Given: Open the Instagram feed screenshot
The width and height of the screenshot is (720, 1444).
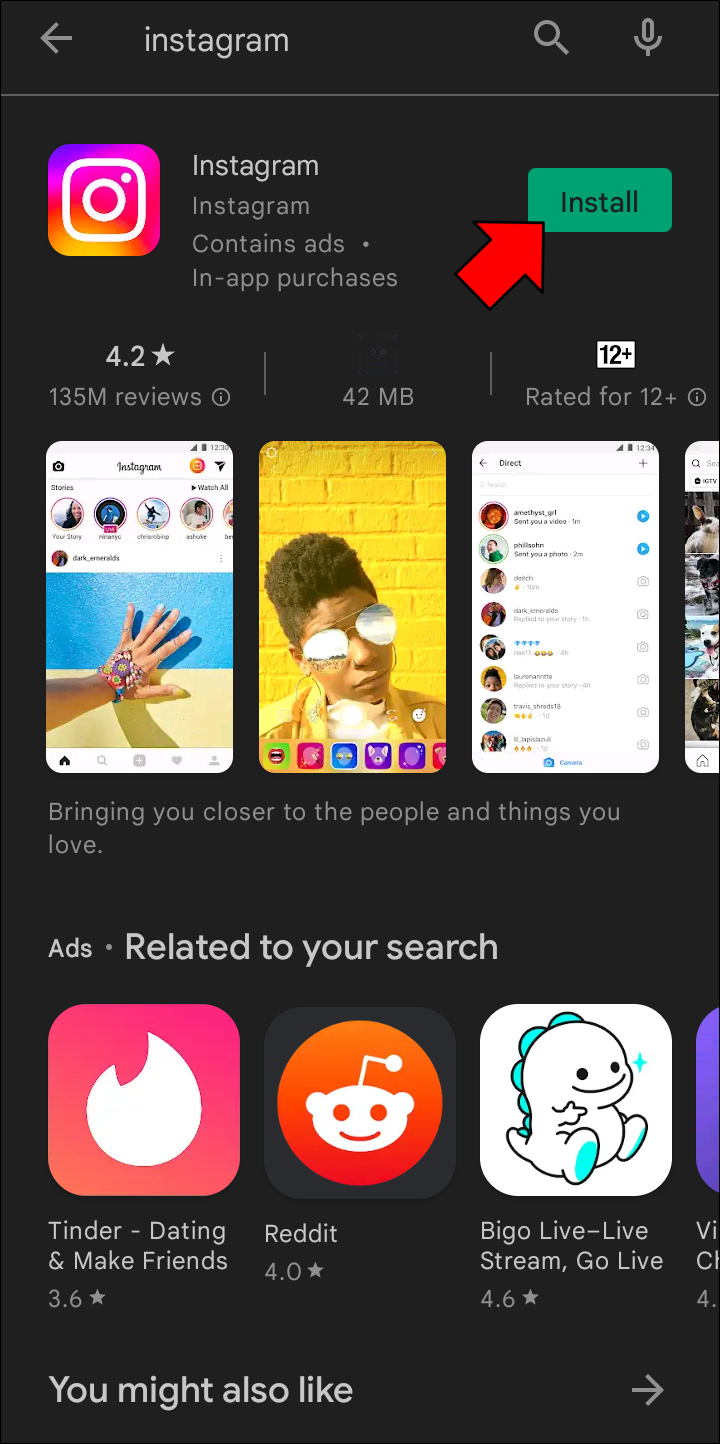Looking at the screenshot, I should [x=140, y=606].
